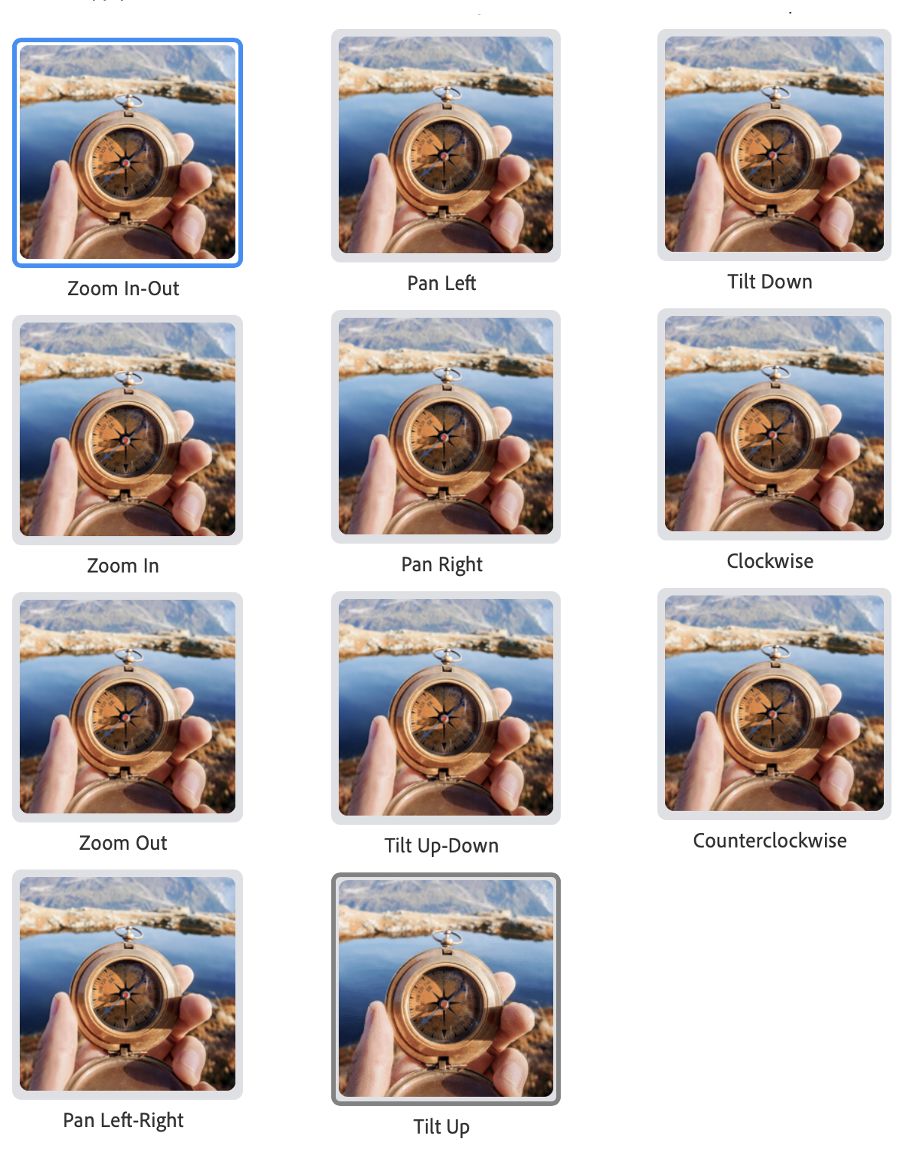Choose the Pan Left-Right preset
This screenshot has width=908, height=1160.
pos(127,984)
